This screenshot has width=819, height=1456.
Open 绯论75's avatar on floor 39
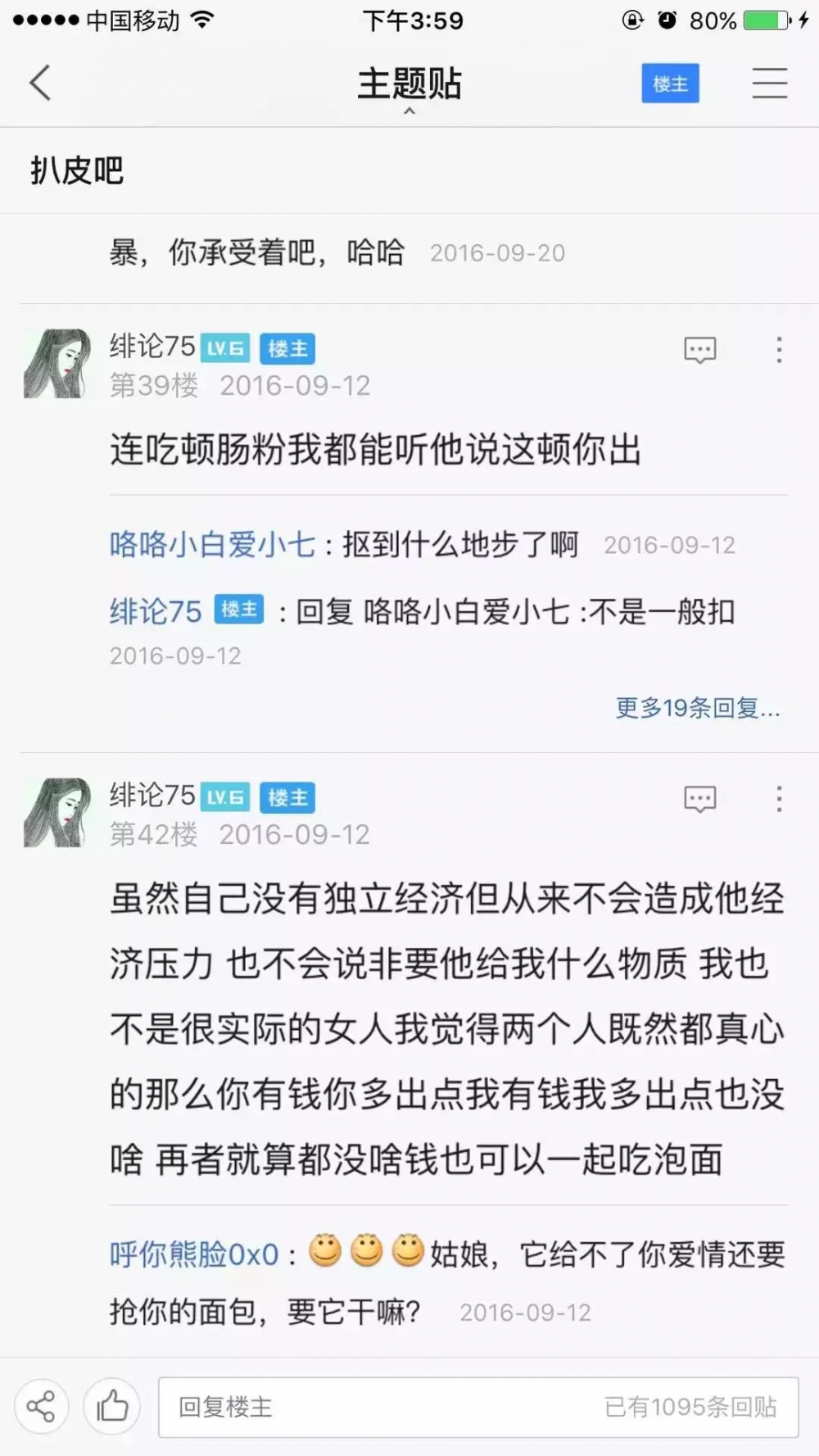57,363
